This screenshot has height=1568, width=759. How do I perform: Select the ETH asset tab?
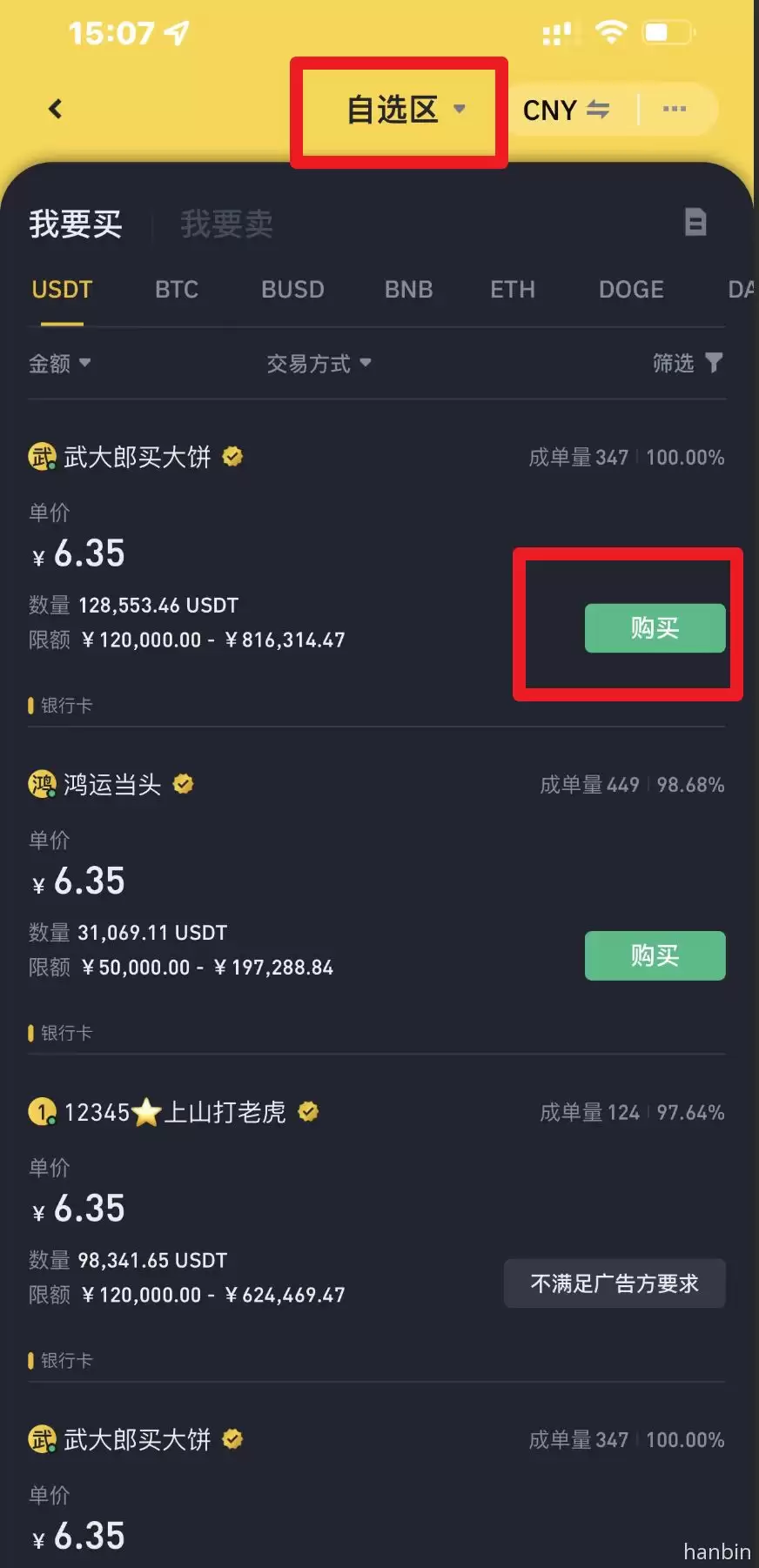pos(512,290)
